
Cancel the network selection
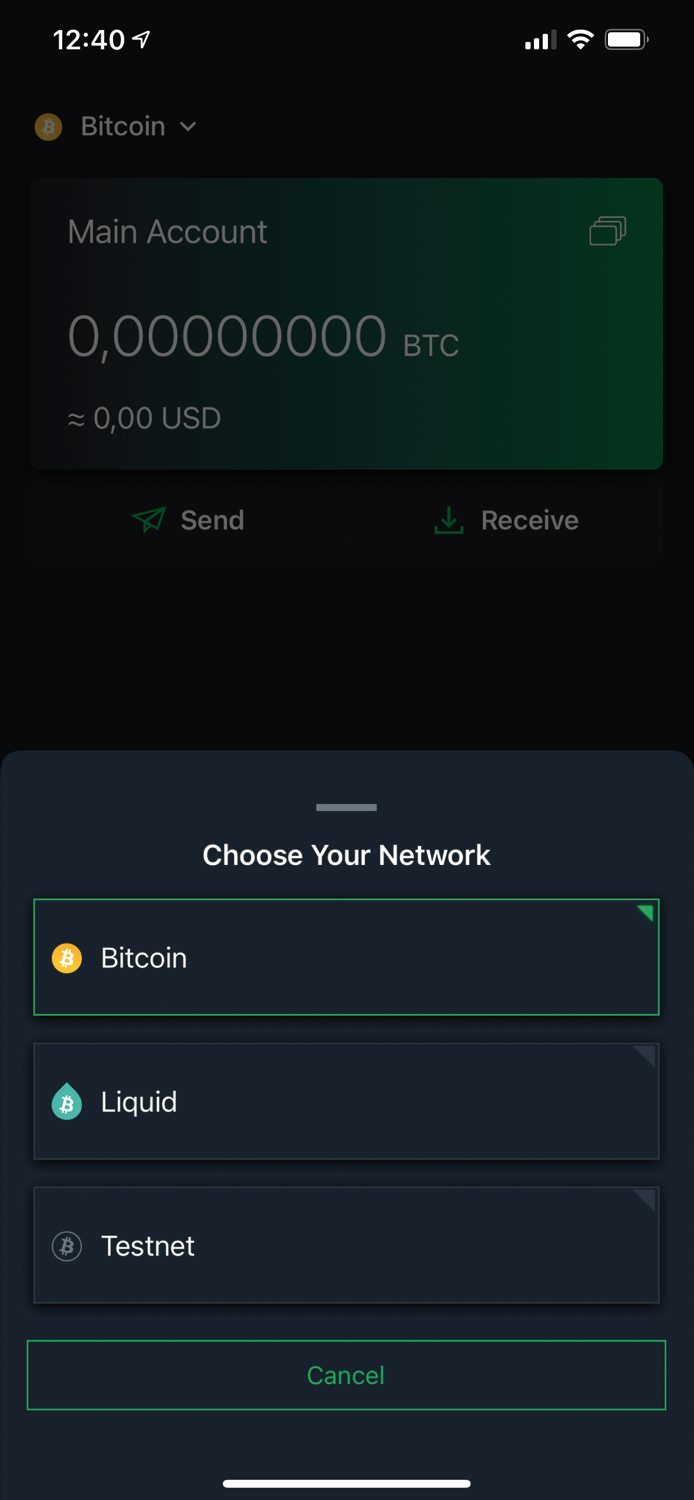(x=346, y=1375)
